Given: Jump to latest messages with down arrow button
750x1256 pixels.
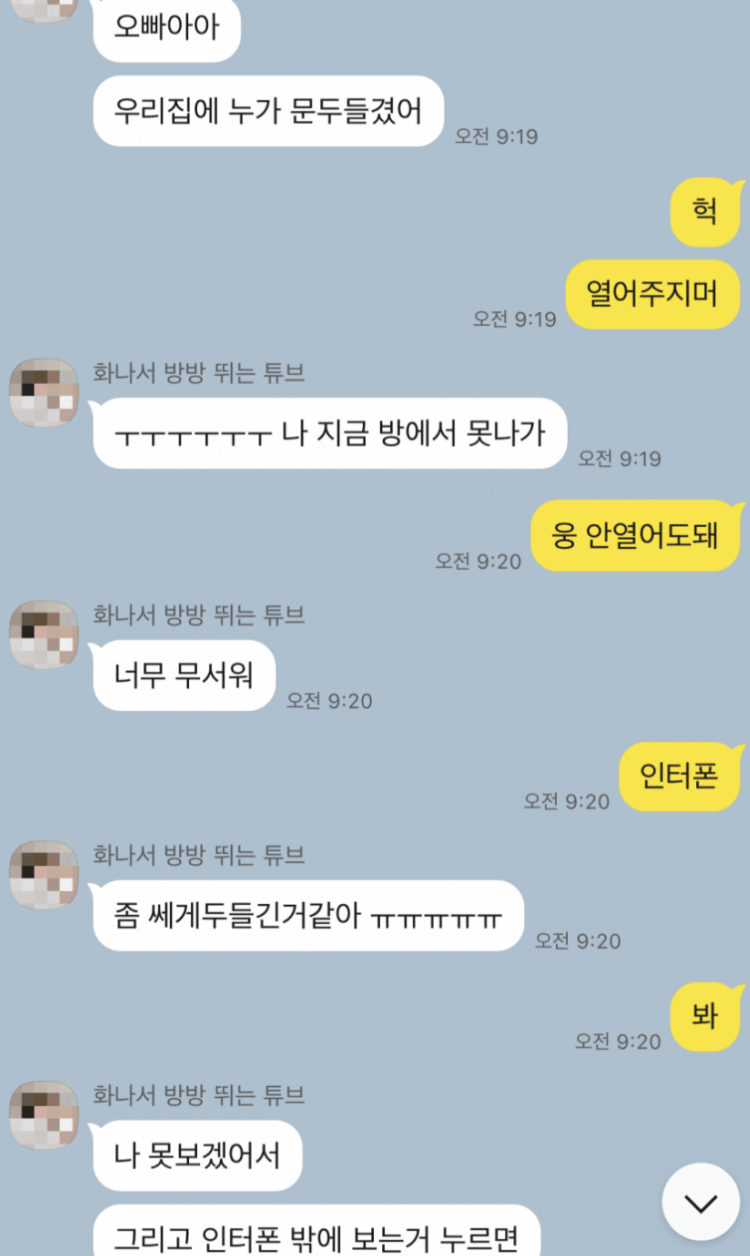Looking at the screenshot, I should click(x=700, y=1201).
